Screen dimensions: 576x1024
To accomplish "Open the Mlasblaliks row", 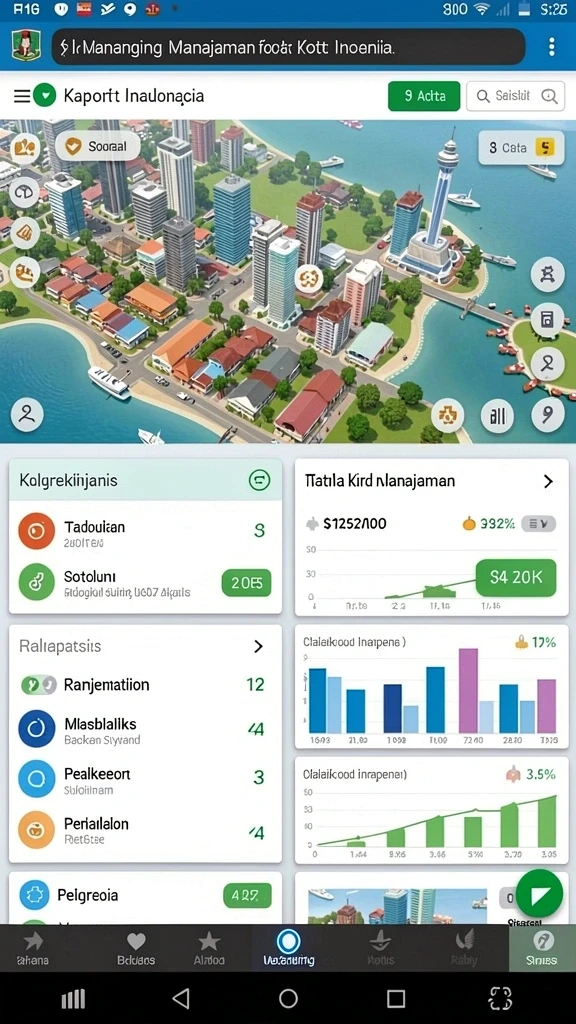I will (145, 729).
